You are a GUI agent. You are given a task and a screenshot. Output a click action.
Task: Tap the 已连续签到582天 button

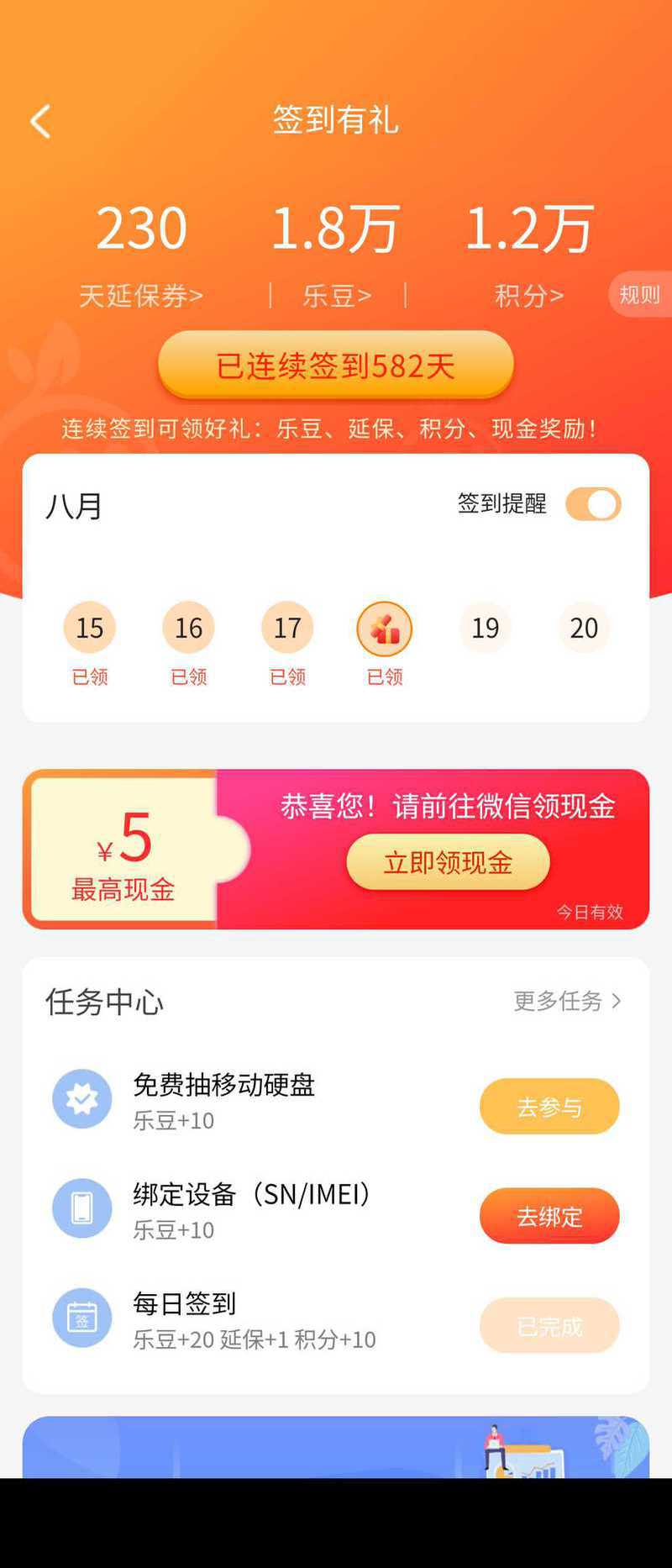click(x=335, y=366)
